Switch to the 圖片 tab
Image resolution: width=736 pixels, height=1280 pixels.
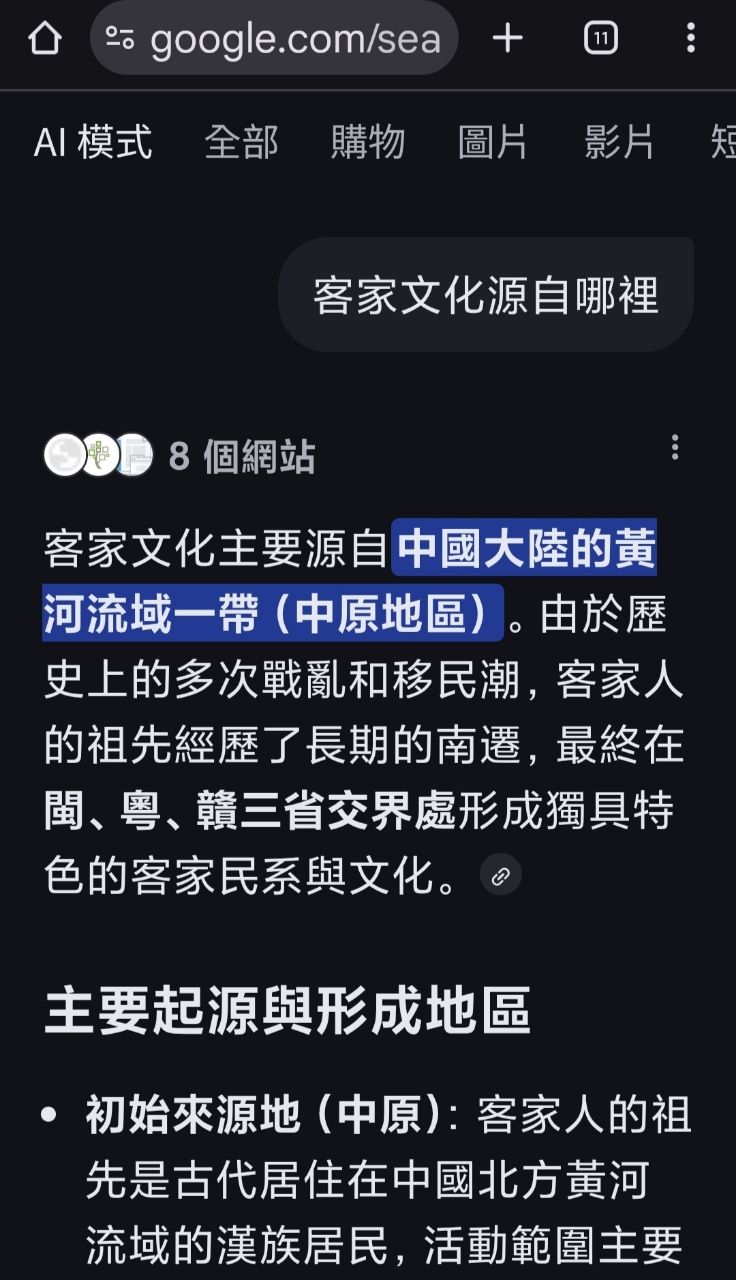tap(493, 143)
